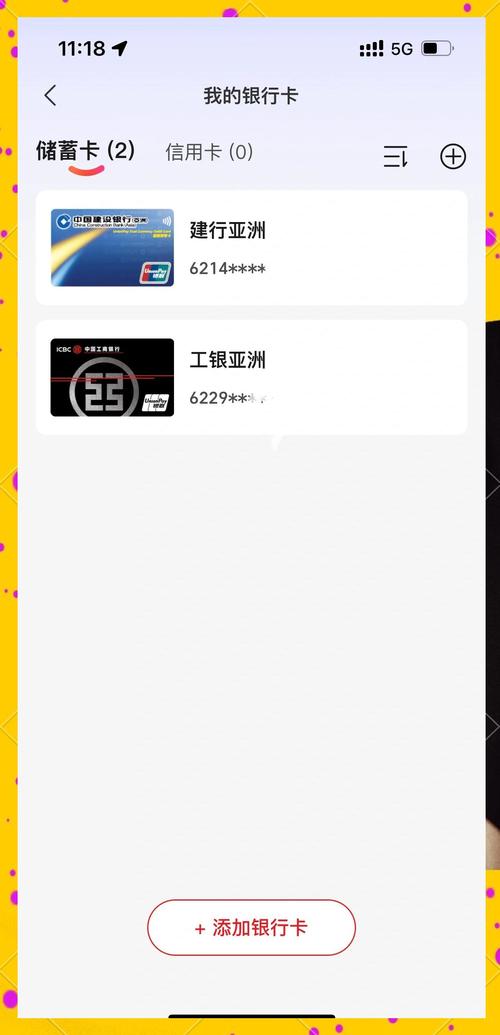Go back from 我的银行卡 page
500x1035 pixels.
tap(50, 96)
